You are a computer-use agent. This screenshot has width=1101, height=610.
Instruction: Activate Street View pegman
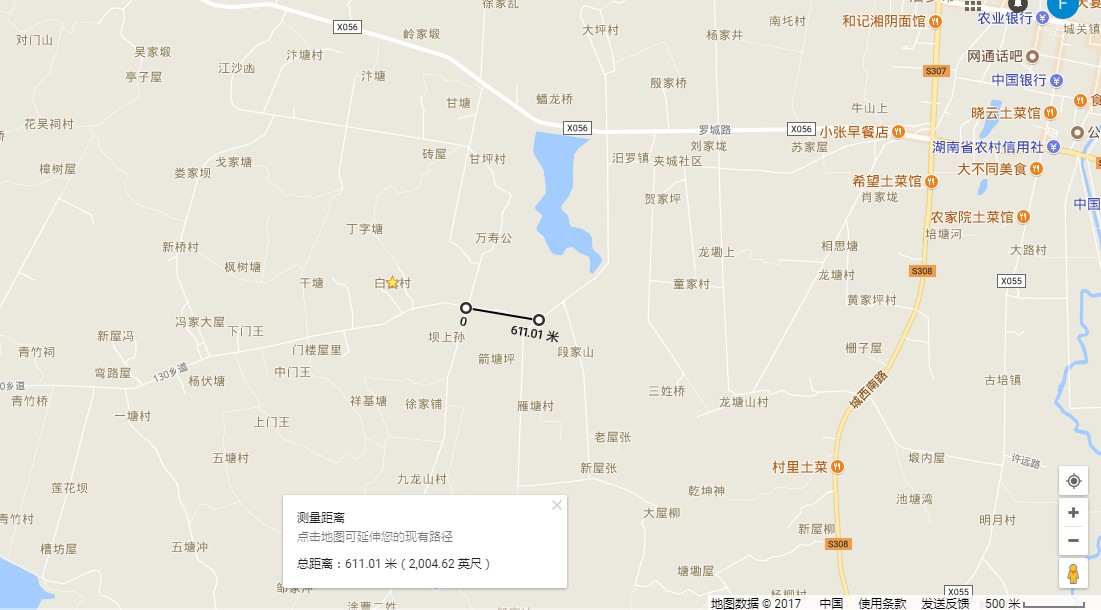coord(1073,574)
